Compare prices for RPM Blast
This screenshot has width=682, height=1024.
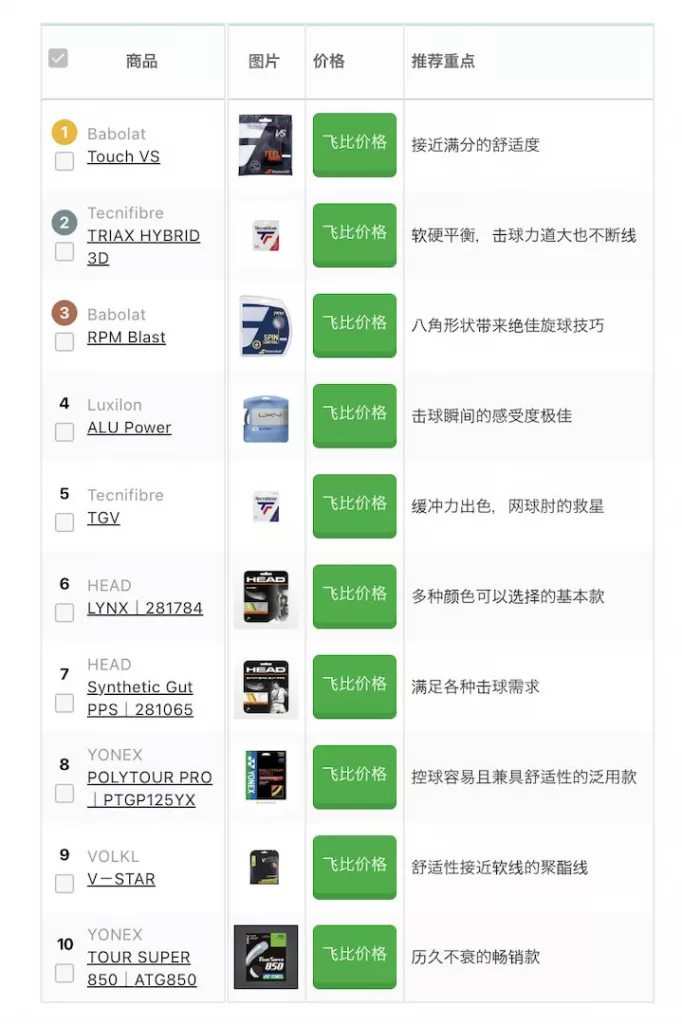354,324
